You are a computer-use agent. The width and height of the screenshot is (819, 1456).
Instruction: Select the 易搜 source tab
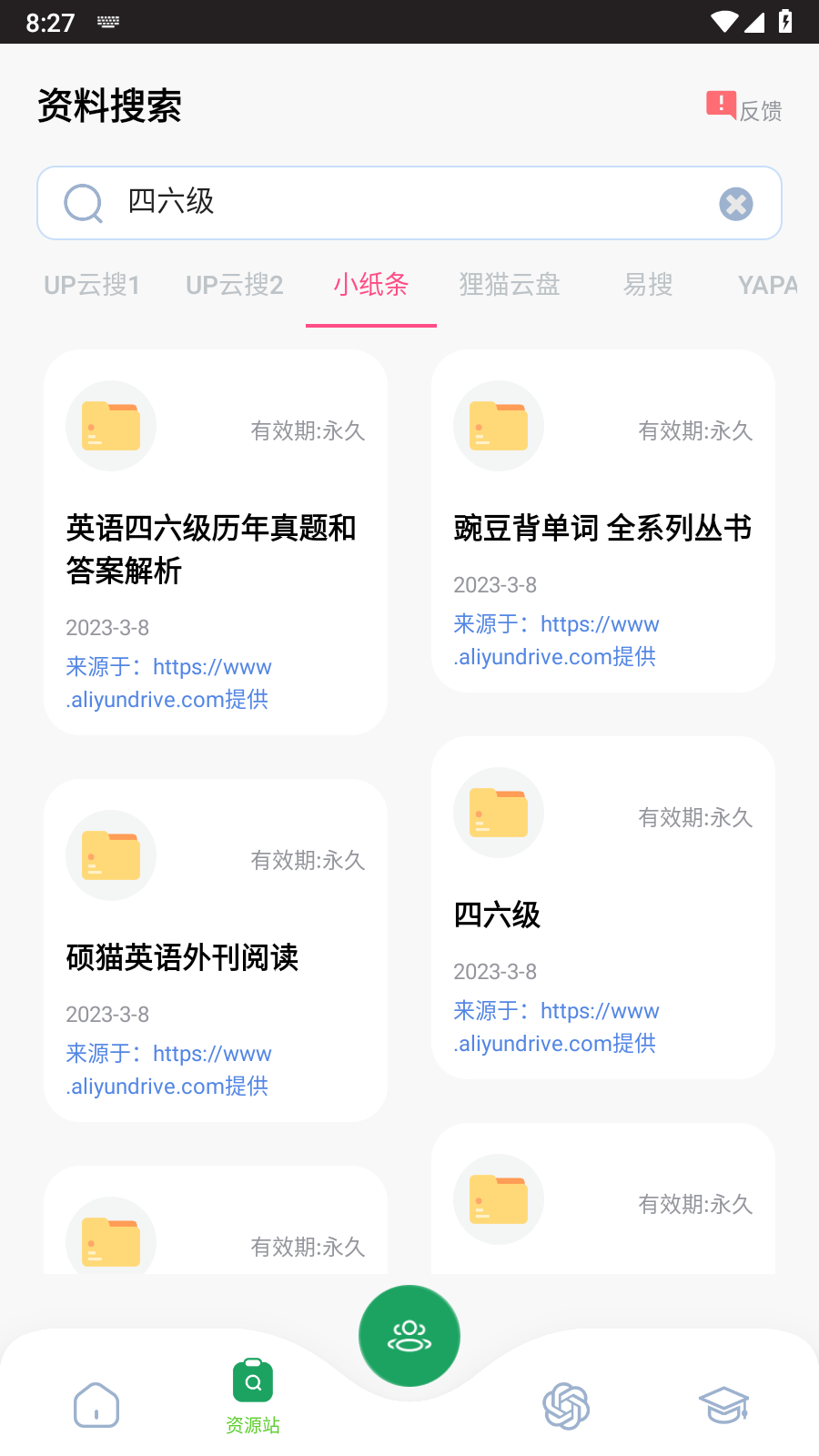tap(647, 285)
